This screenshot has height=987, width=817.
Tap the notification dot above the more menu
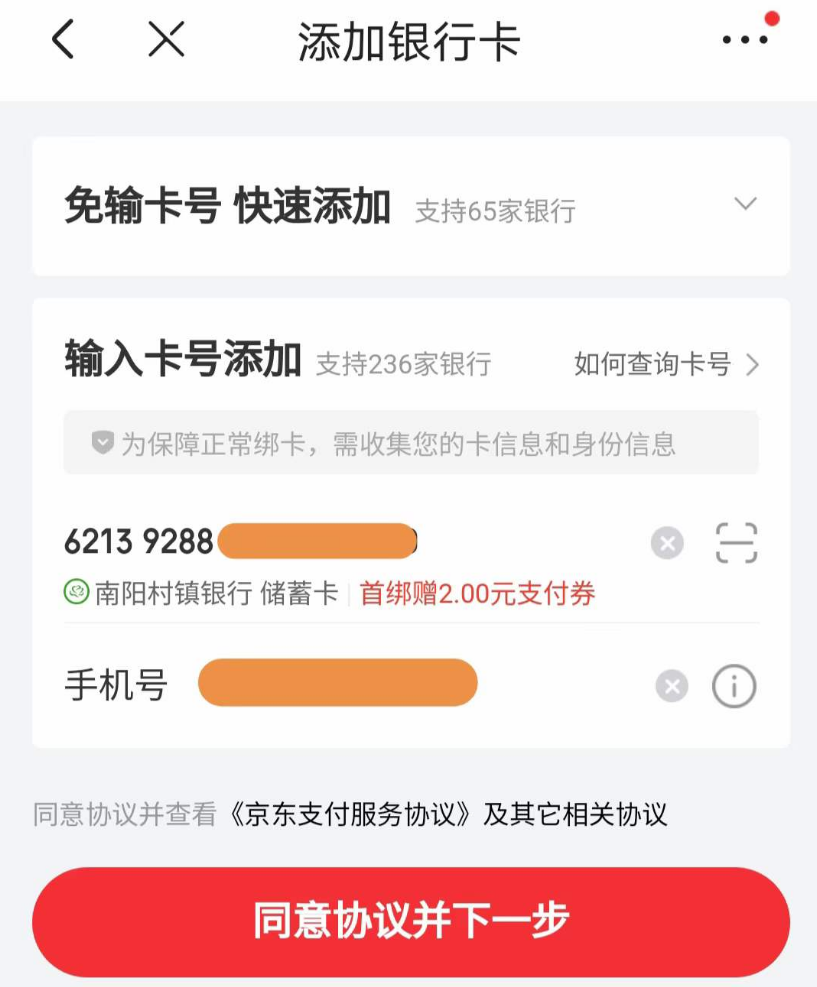click(770, 16)
